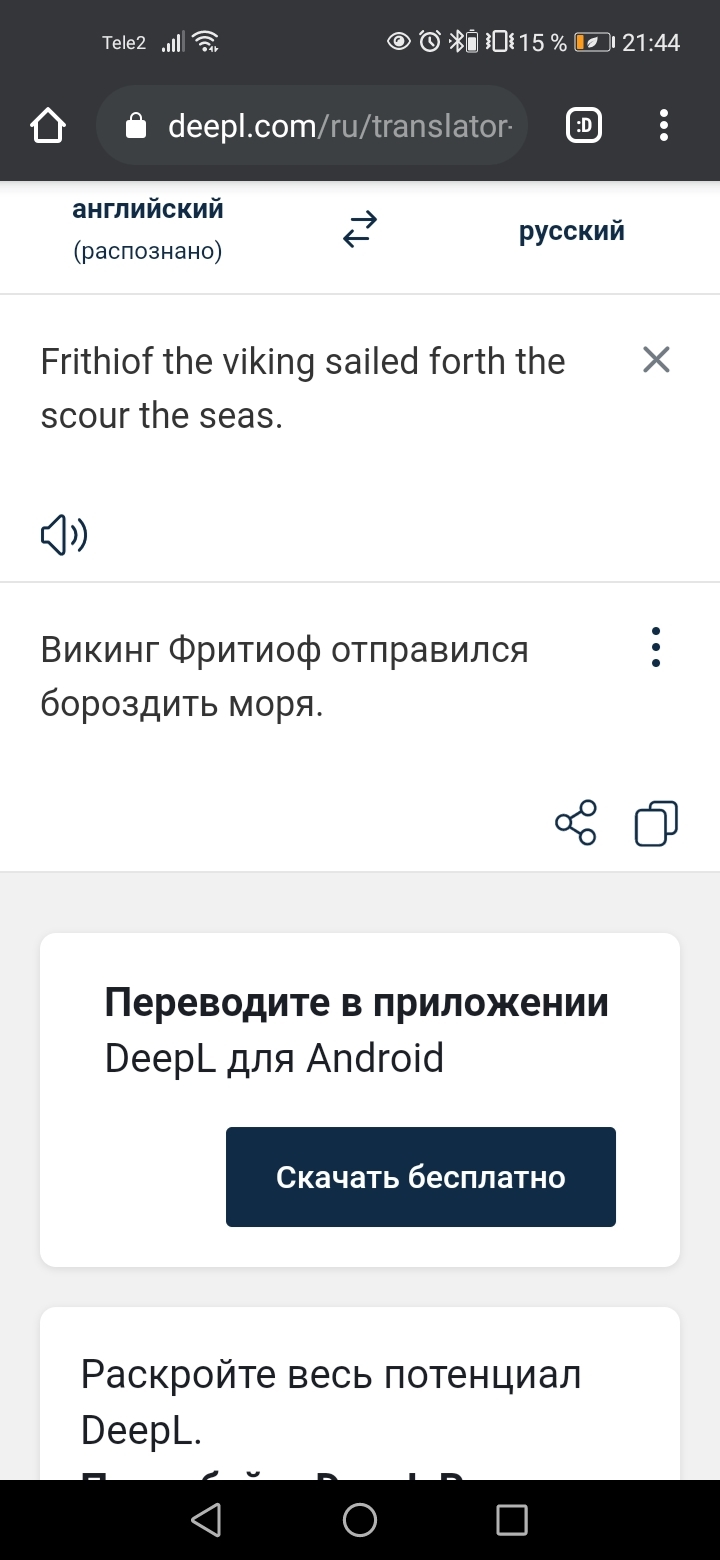Open recent apps from navigation bar
The image size is (720, 1560).
[512, 1520]
